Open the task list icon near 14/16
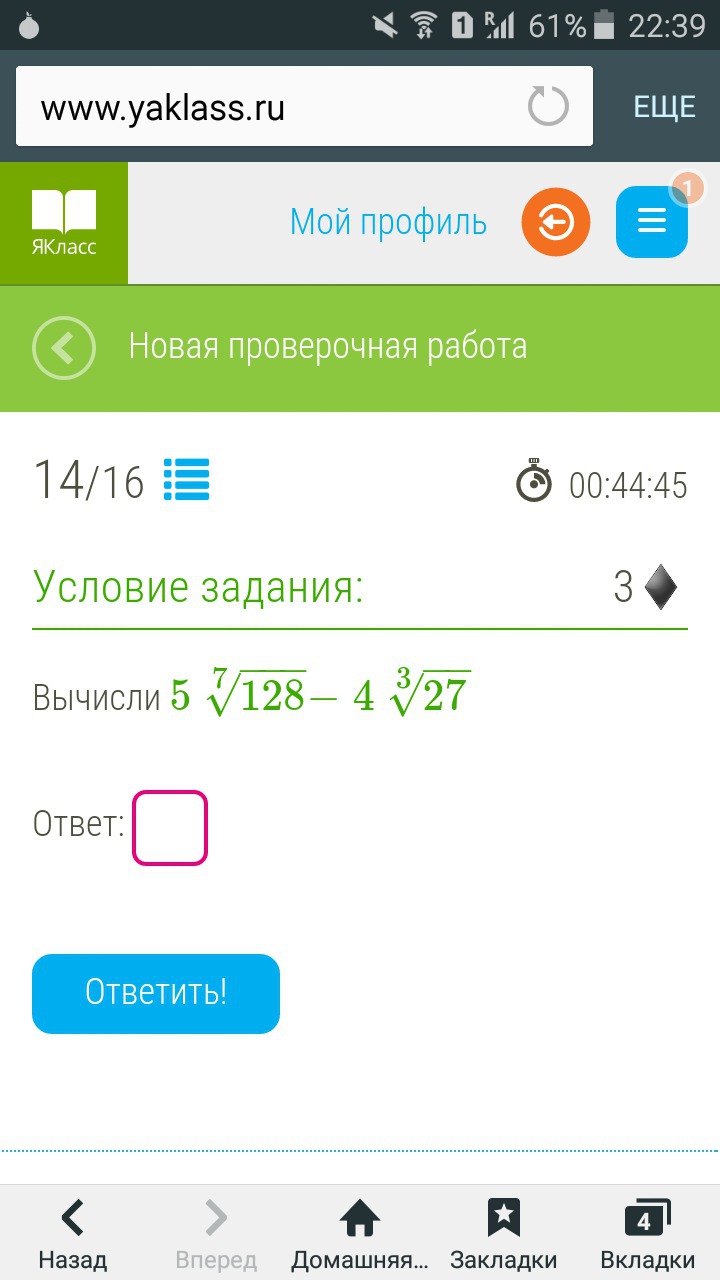Viewport: 720px width, 1280px height. pos(186,479)
